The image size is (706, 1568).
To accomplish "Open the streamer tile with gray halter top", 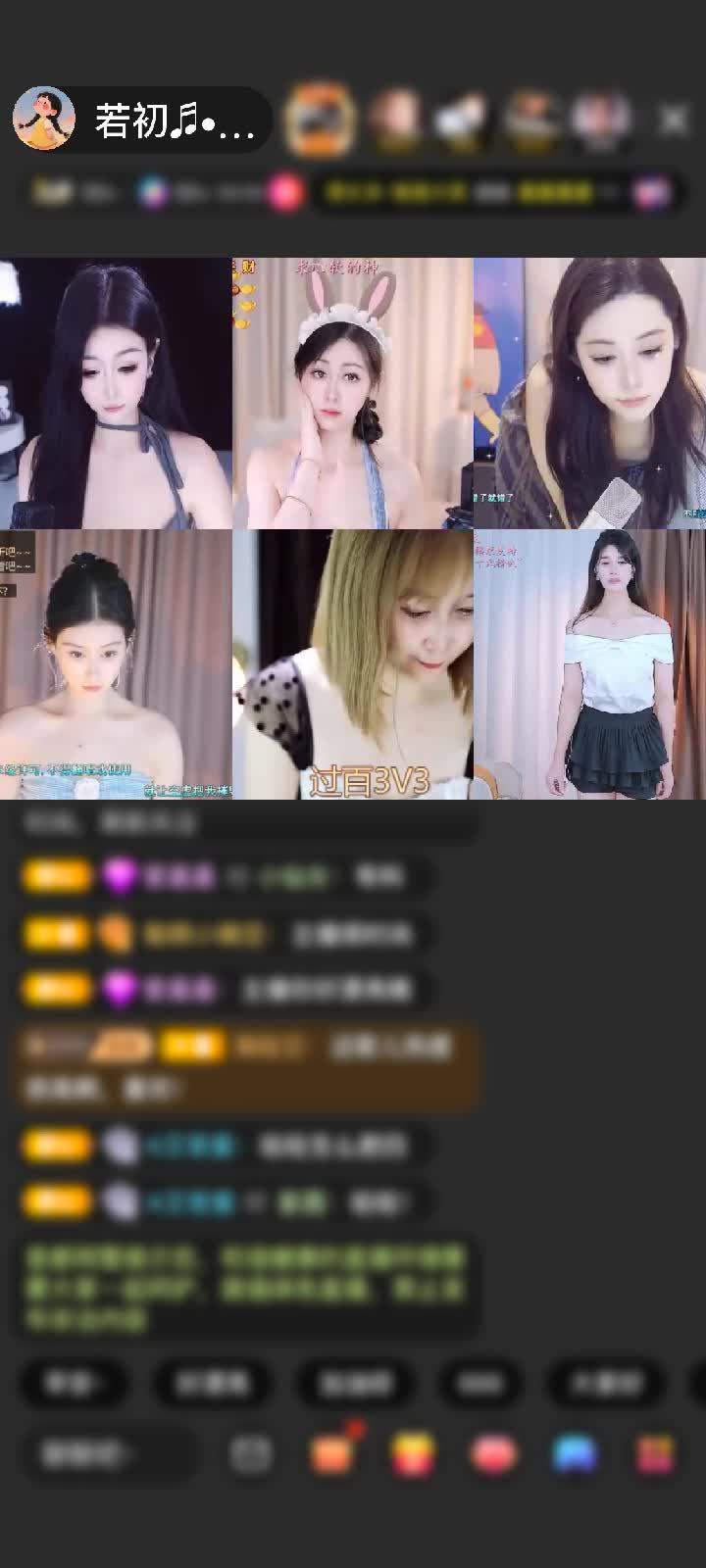I will click(x=116, y=392).
